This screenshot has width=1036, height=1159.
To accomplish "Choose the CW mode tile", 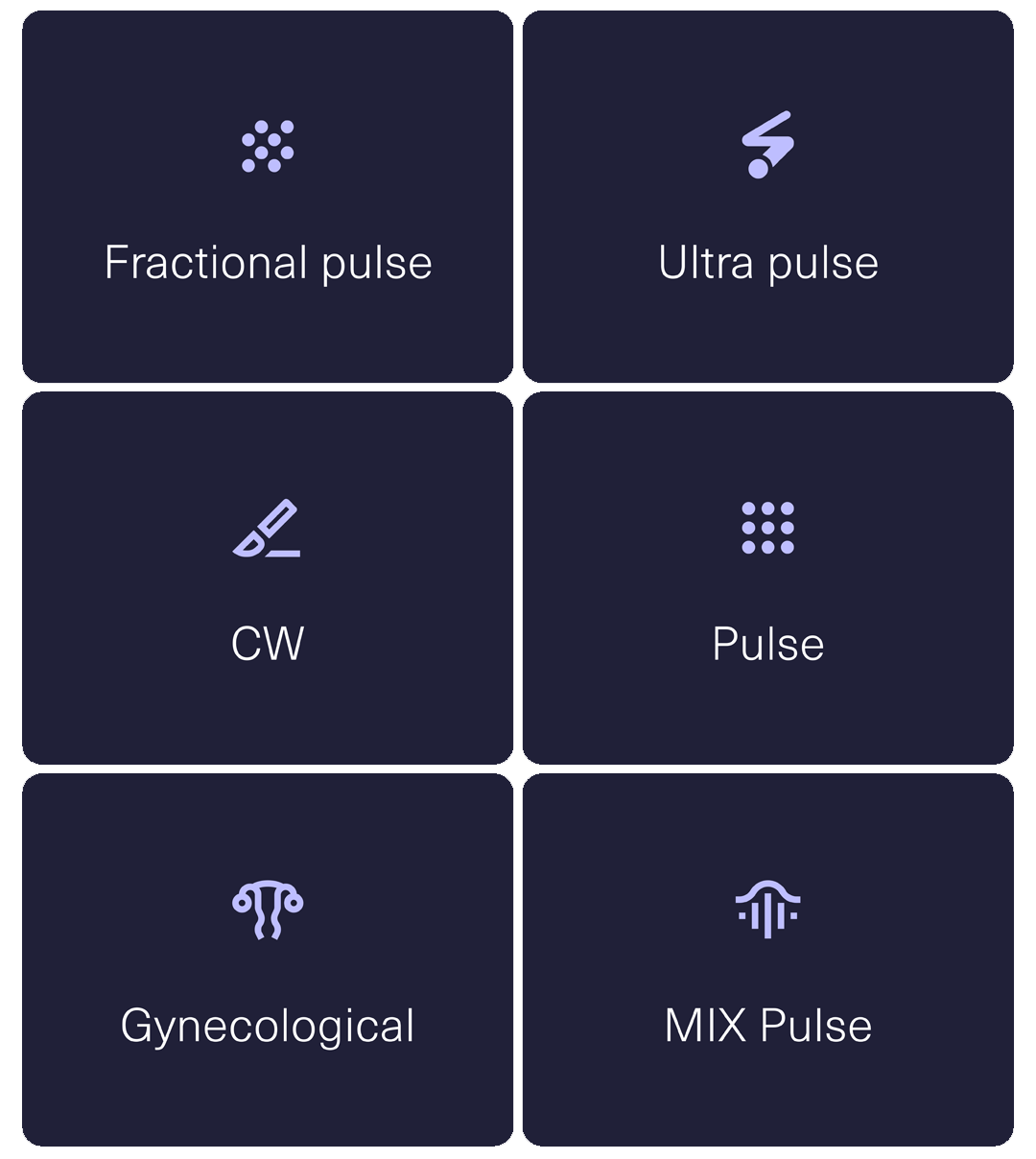I will coord(269,576).
